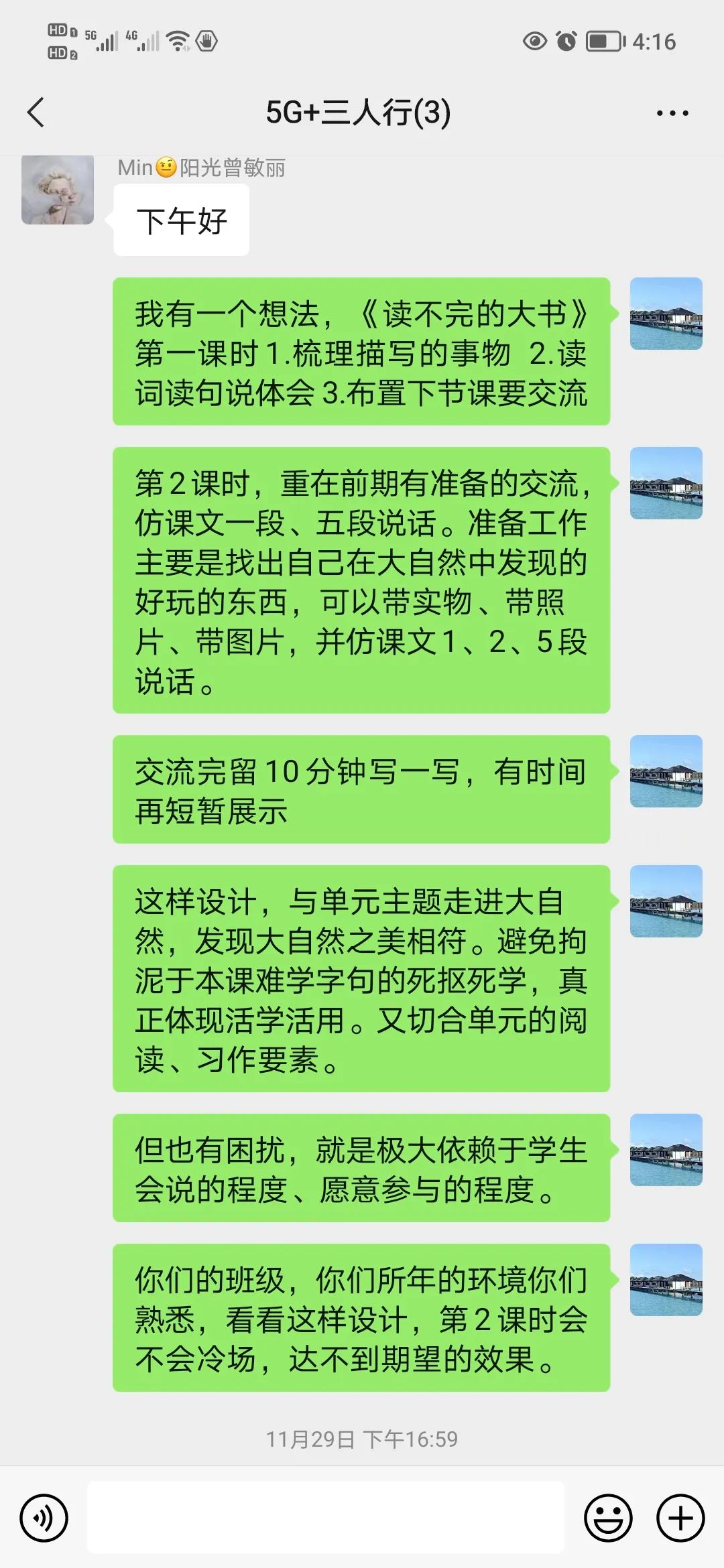Open the group chat details menu
The height and width of the screenshot is (1568, 724).
(x=672, y=113)
